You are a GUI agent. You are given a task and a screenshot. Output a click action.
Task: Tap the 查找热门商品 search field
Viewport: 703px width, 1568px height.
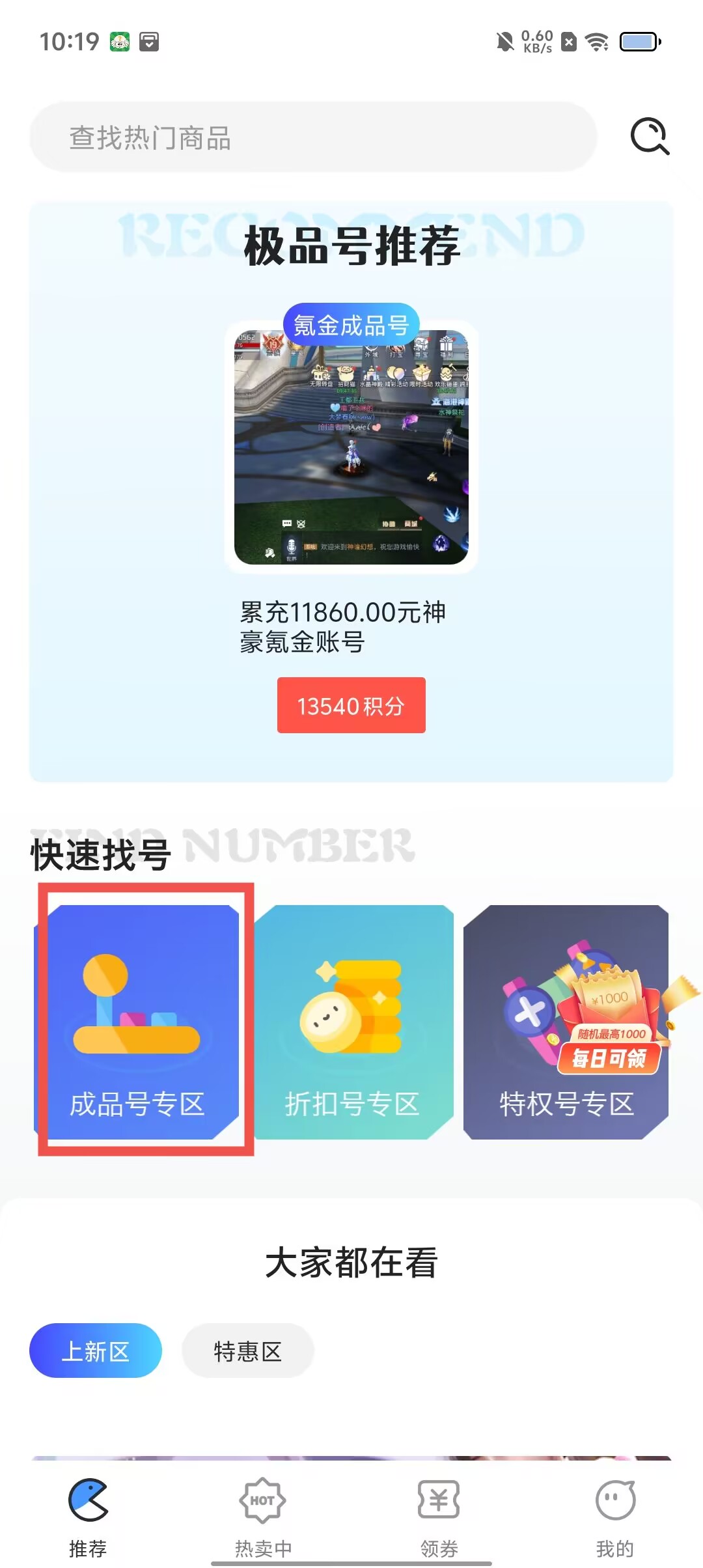coord(312,137)
